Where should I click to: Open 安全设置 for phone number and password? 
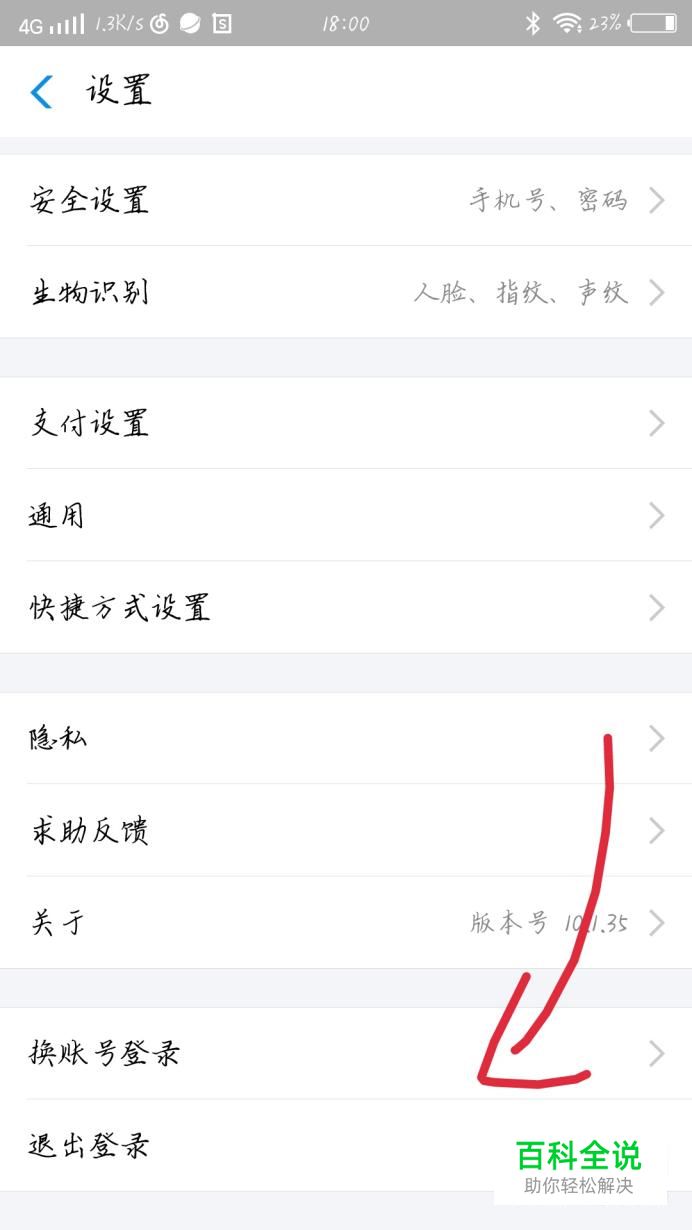[x=346, y=200]
